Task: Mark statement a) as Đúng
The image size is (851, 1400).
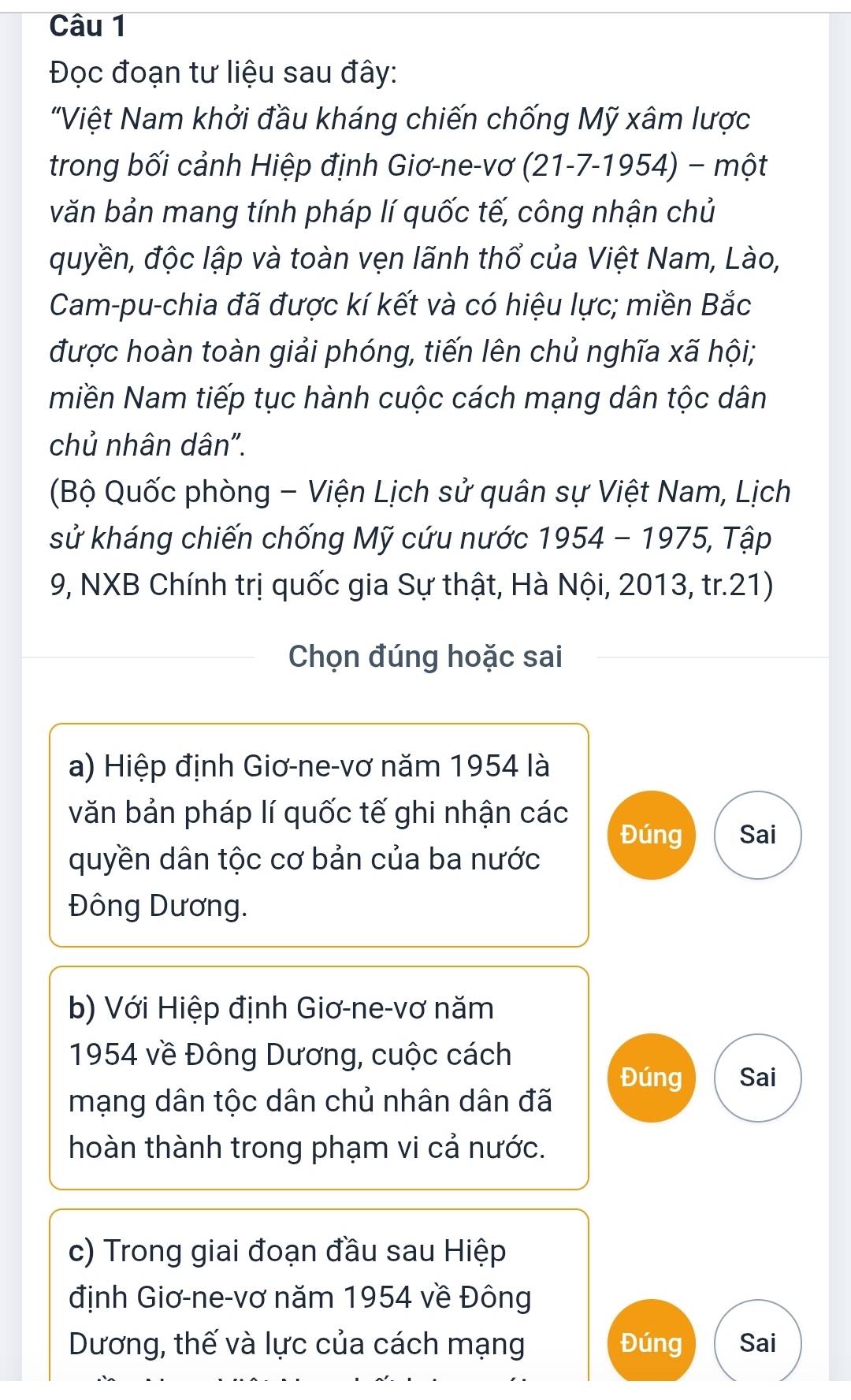Action: (x=651, y=835)
